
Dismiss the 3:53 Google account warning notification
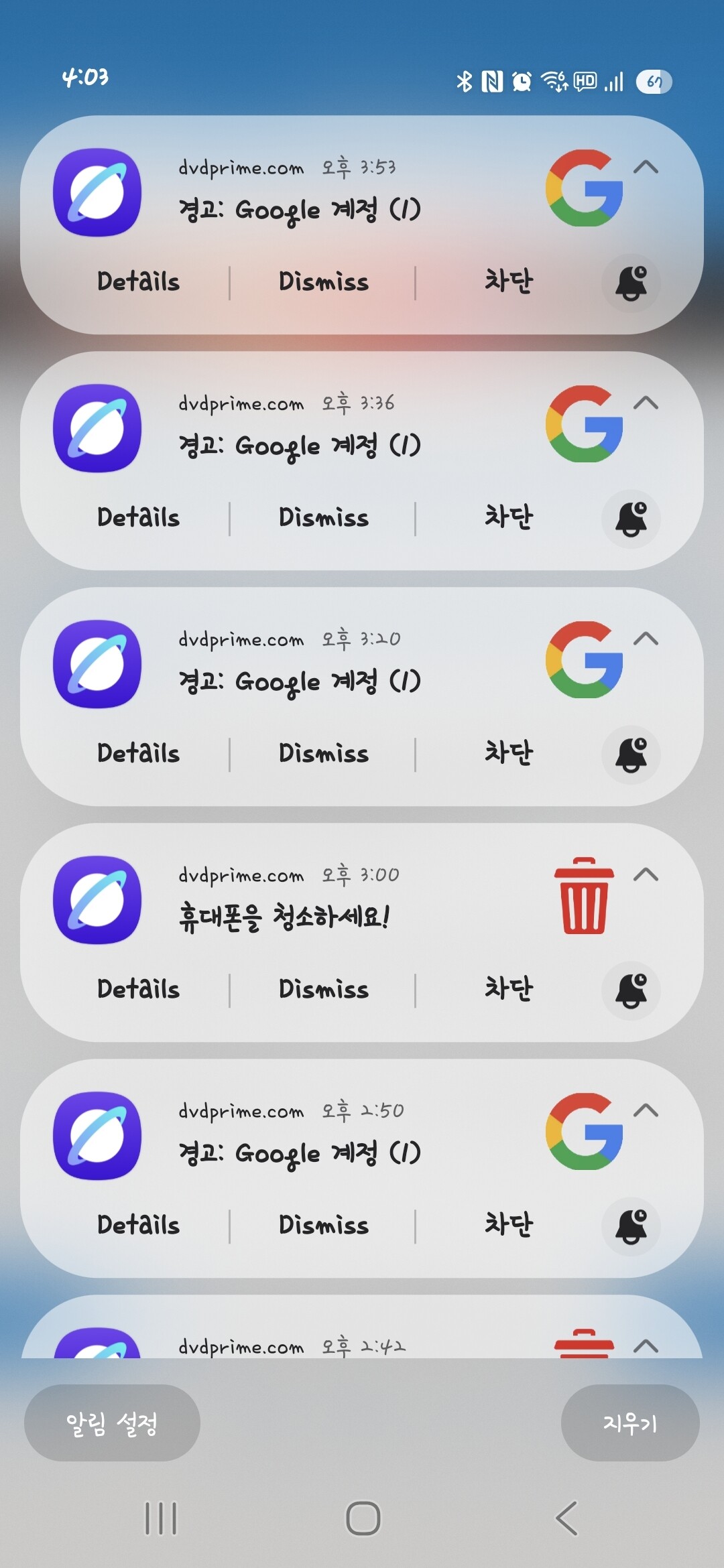[x=324, y=282]
